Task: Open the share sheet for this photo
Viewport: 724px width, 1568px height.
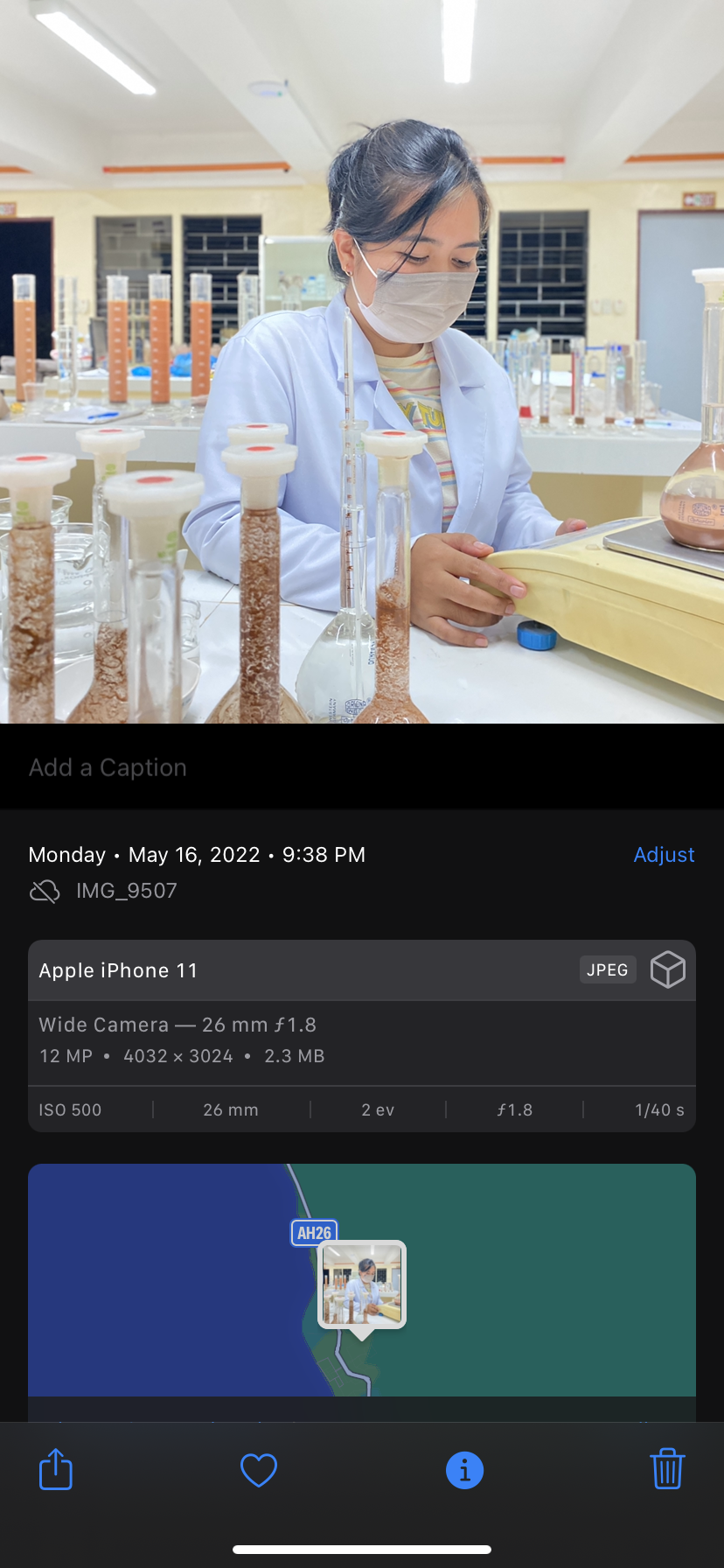Action: coord(56,1469)
